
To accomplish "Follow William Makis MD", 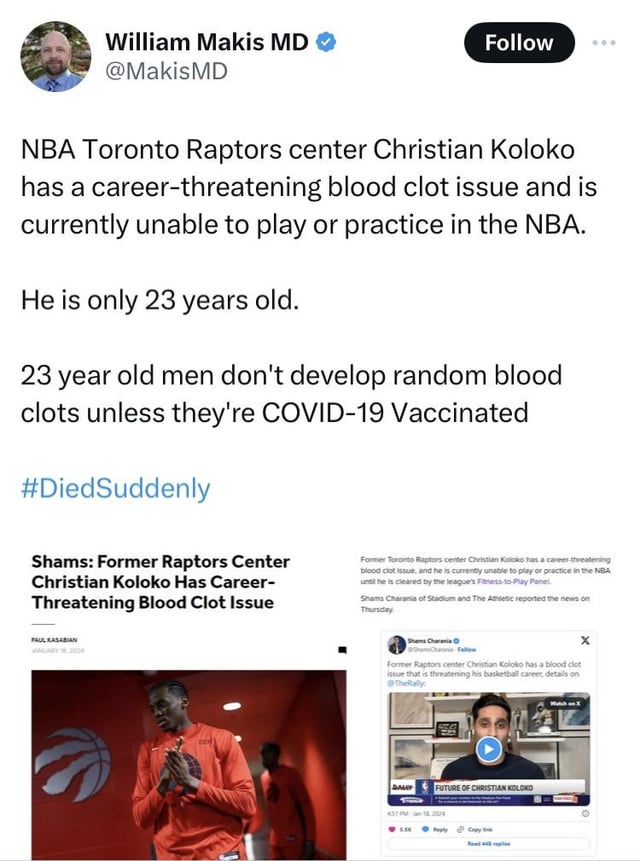I will [x=519, y=43].
